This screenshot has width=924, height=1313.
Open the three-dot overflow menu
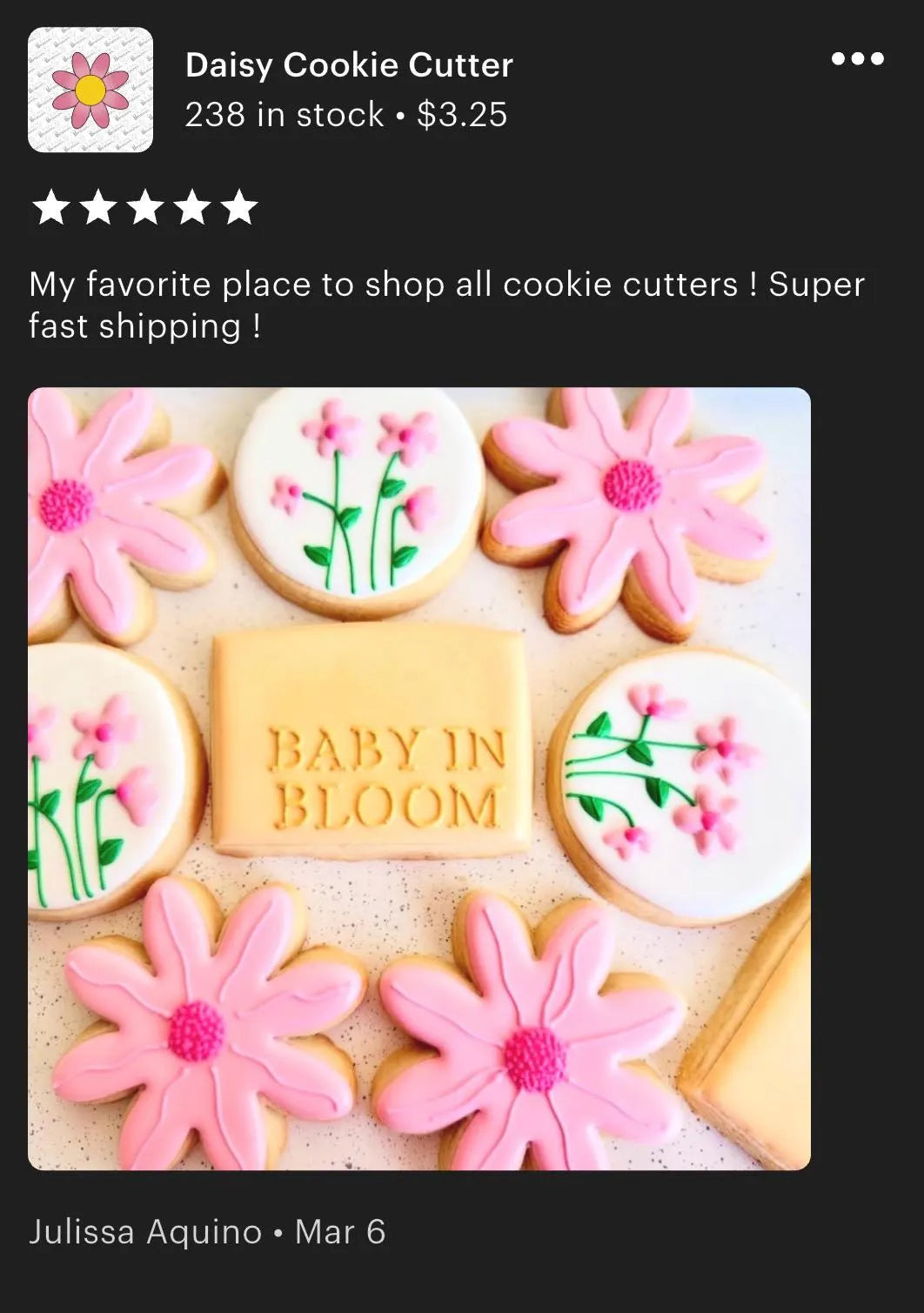click(x=857, y=59)
